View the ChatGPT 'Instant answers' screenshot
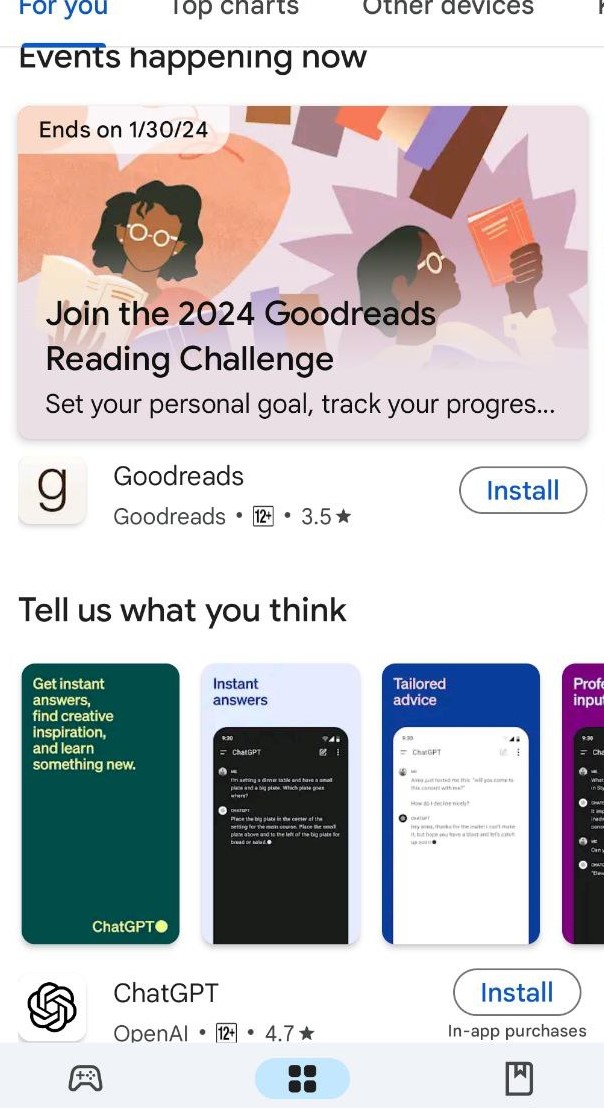This screenshot has width=604, height=1108. point(280,804)
